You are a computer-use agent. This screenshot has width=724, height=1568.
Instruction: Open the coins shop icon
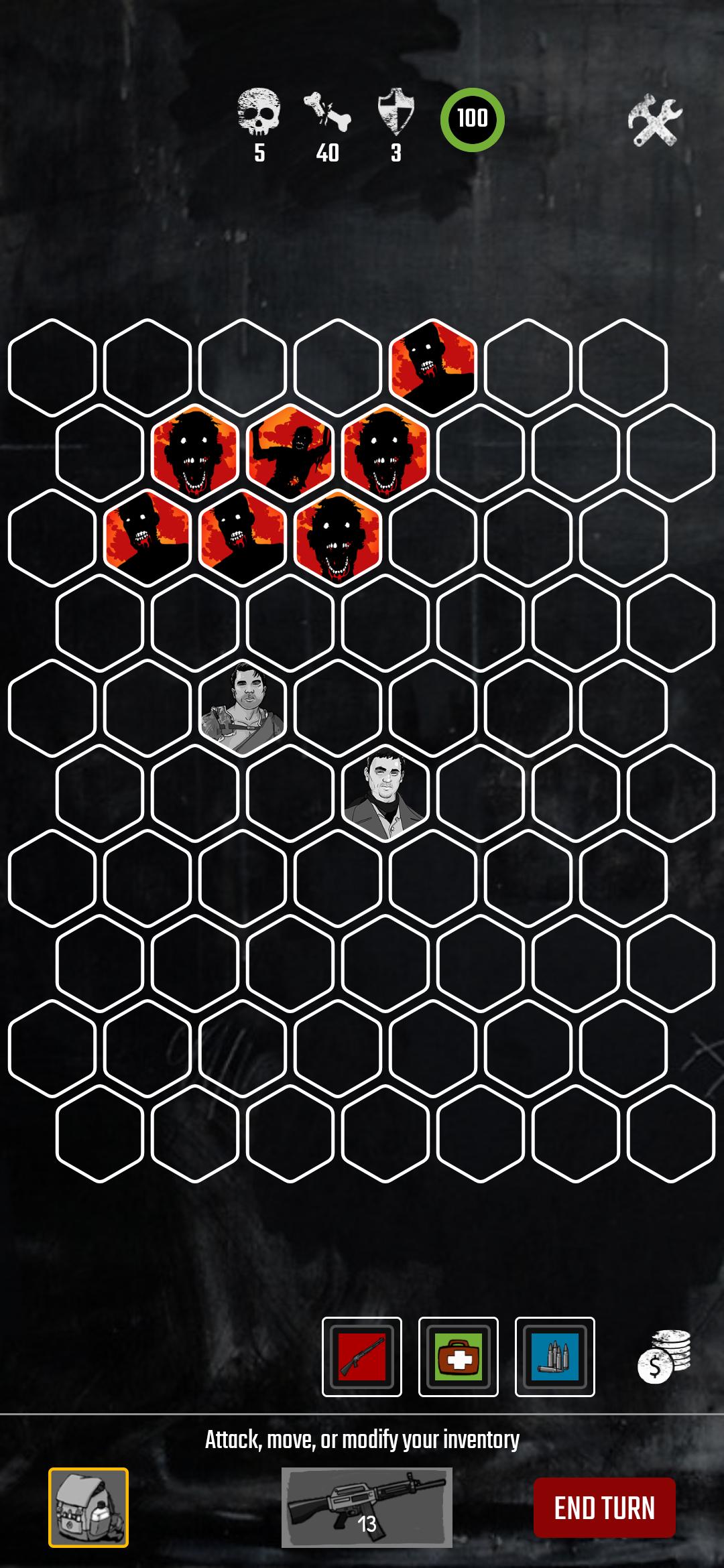pyautogui.click(x=664, y=1357)
